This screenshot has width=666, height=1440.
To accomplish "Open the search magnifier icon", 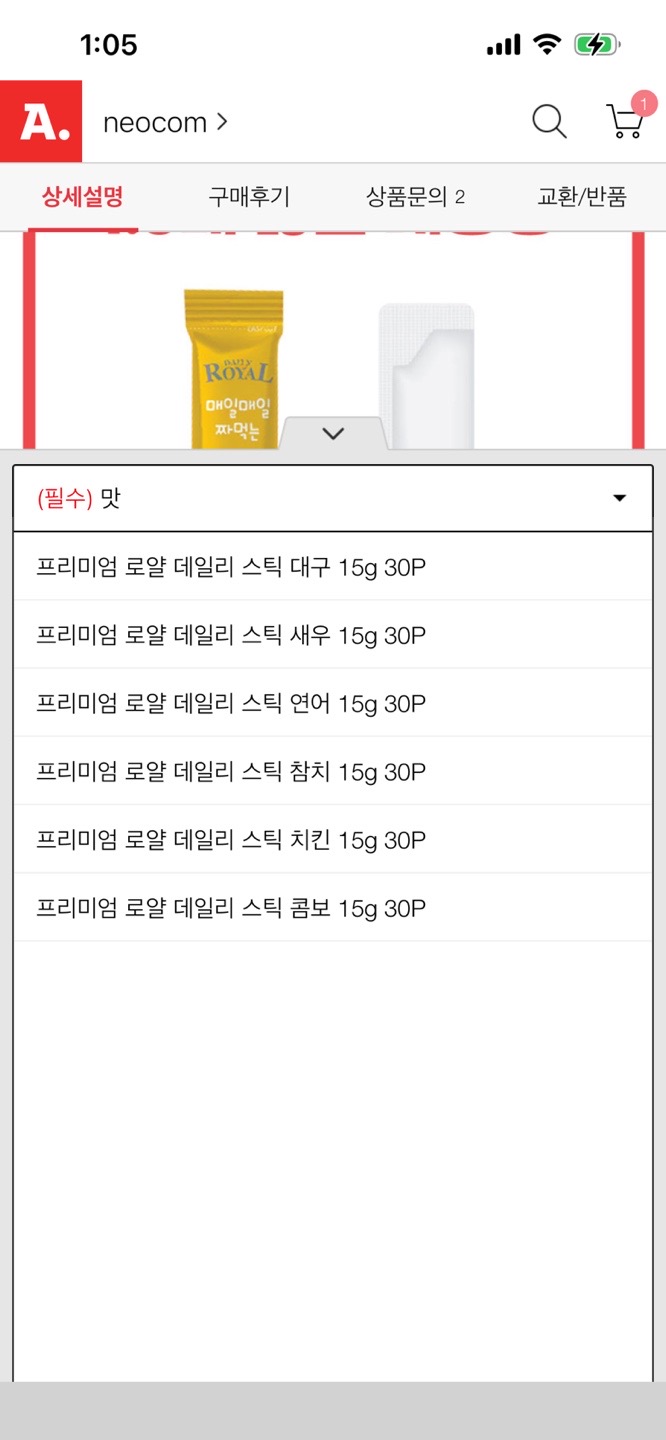I will 548,122.
